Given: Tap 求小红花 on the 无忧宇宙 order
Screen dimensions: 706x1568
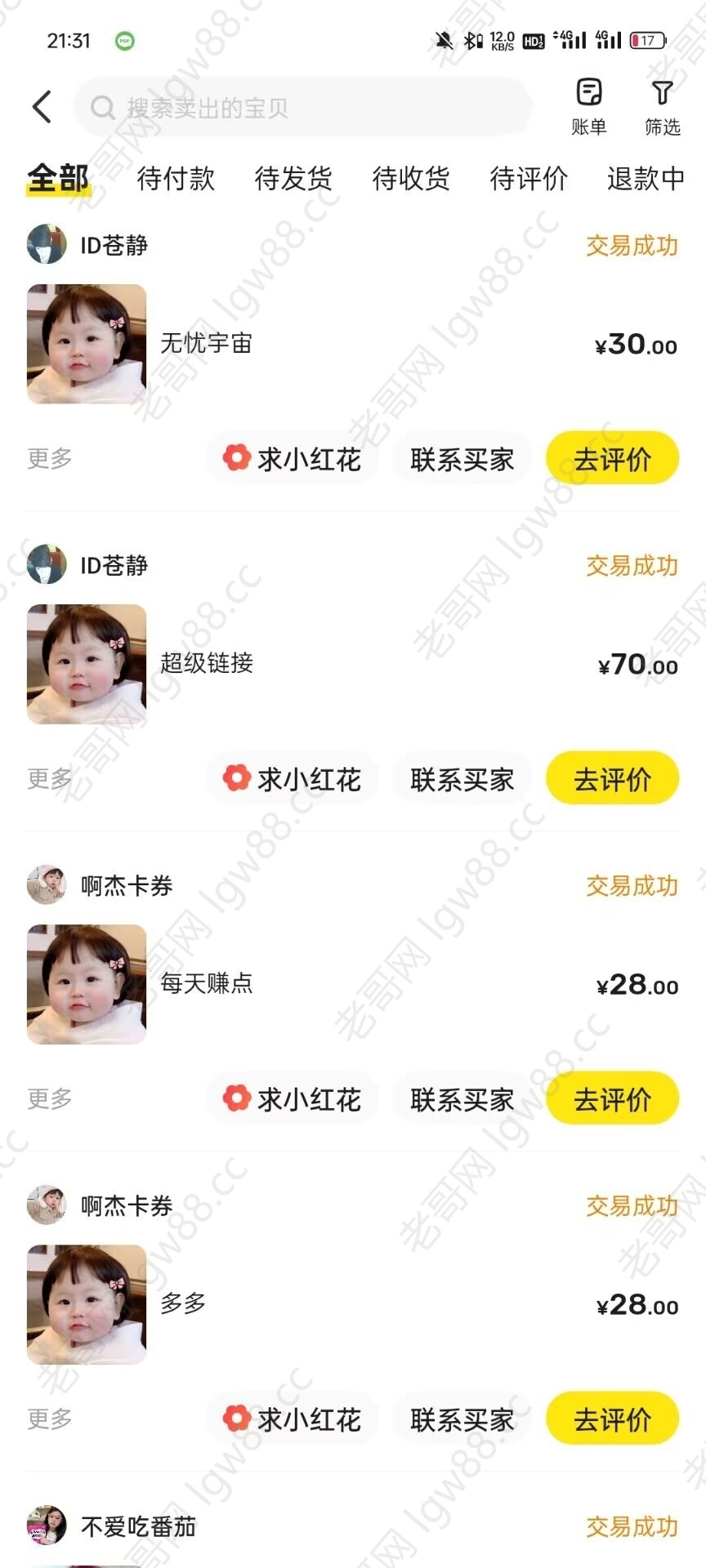Looking at the screenshot, I should 293,459.
